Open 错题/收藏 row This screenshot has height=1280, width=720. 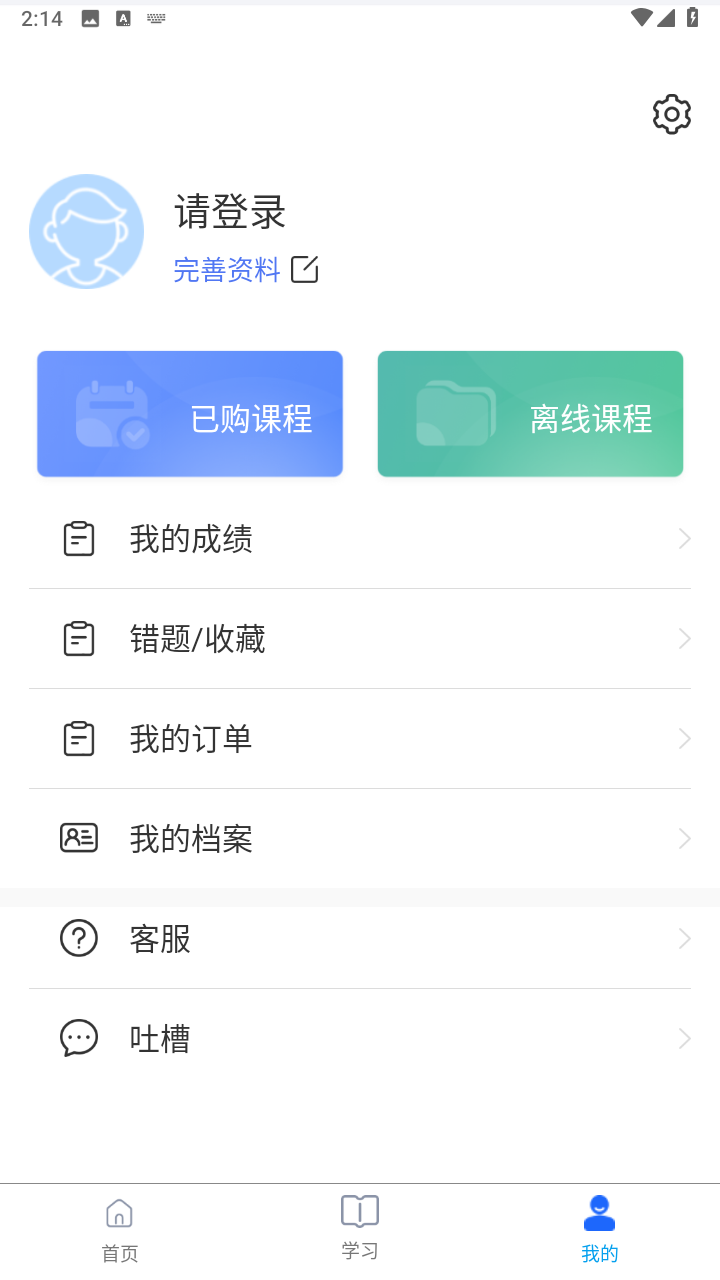point(360,639)
